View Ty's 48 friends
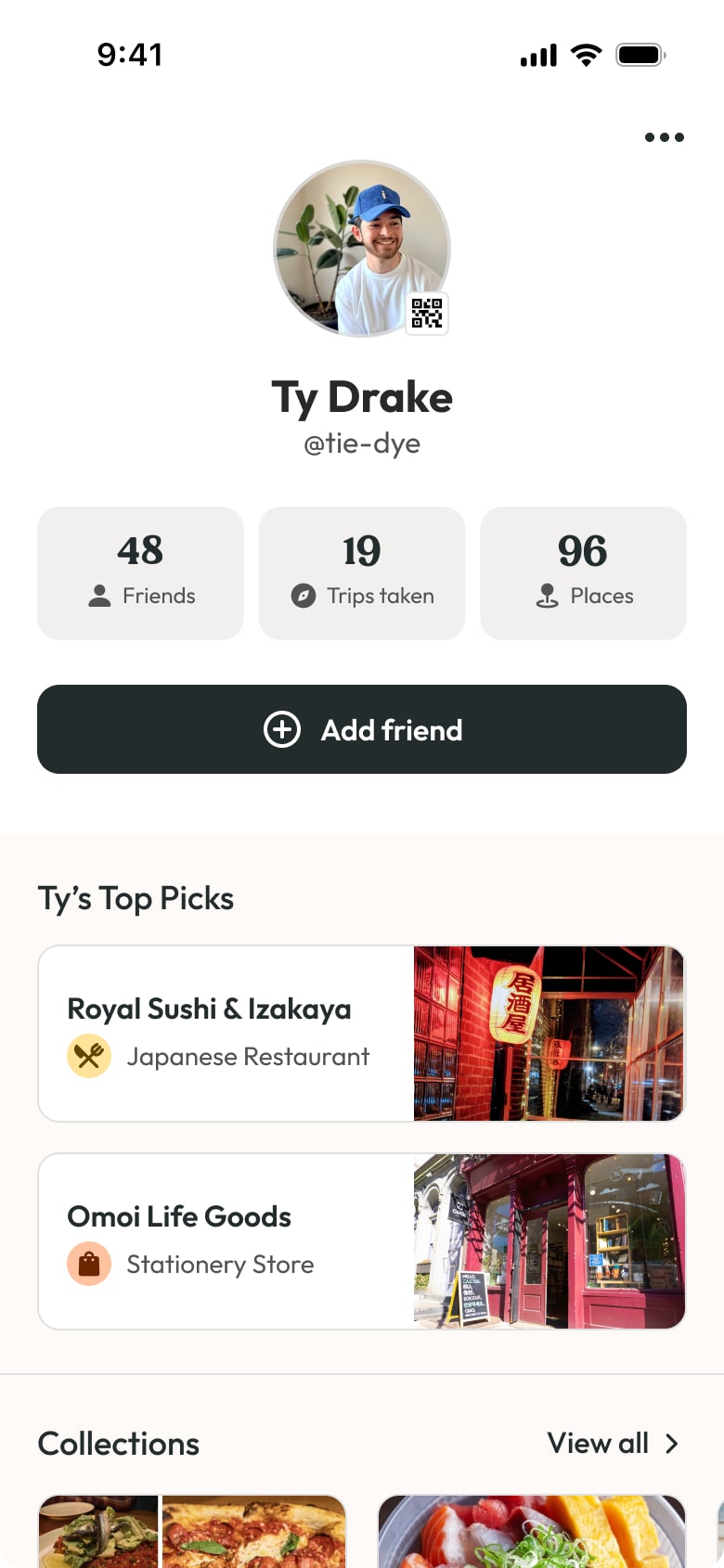724x1568 pixels. point(140,572)
